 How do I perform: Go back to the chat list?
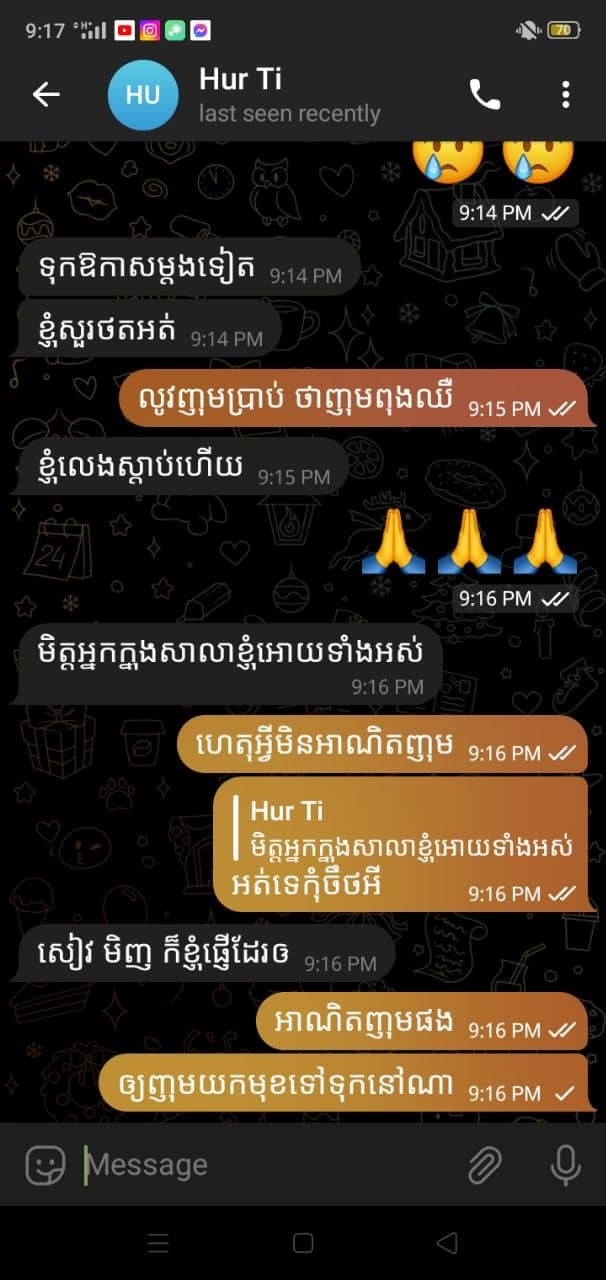[x=46, y=94]
